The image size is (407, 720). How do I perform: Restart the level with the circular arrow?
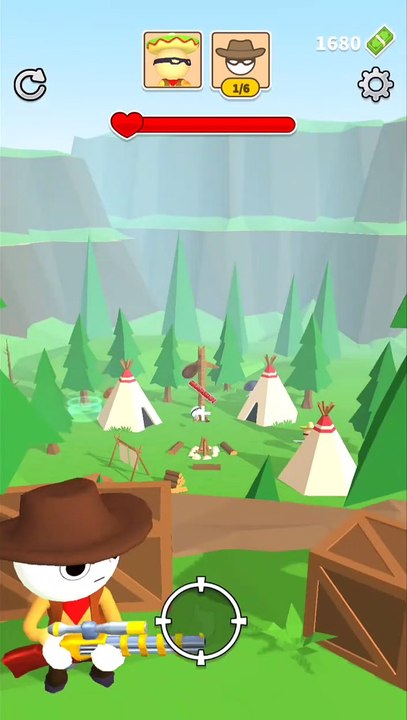30,84
